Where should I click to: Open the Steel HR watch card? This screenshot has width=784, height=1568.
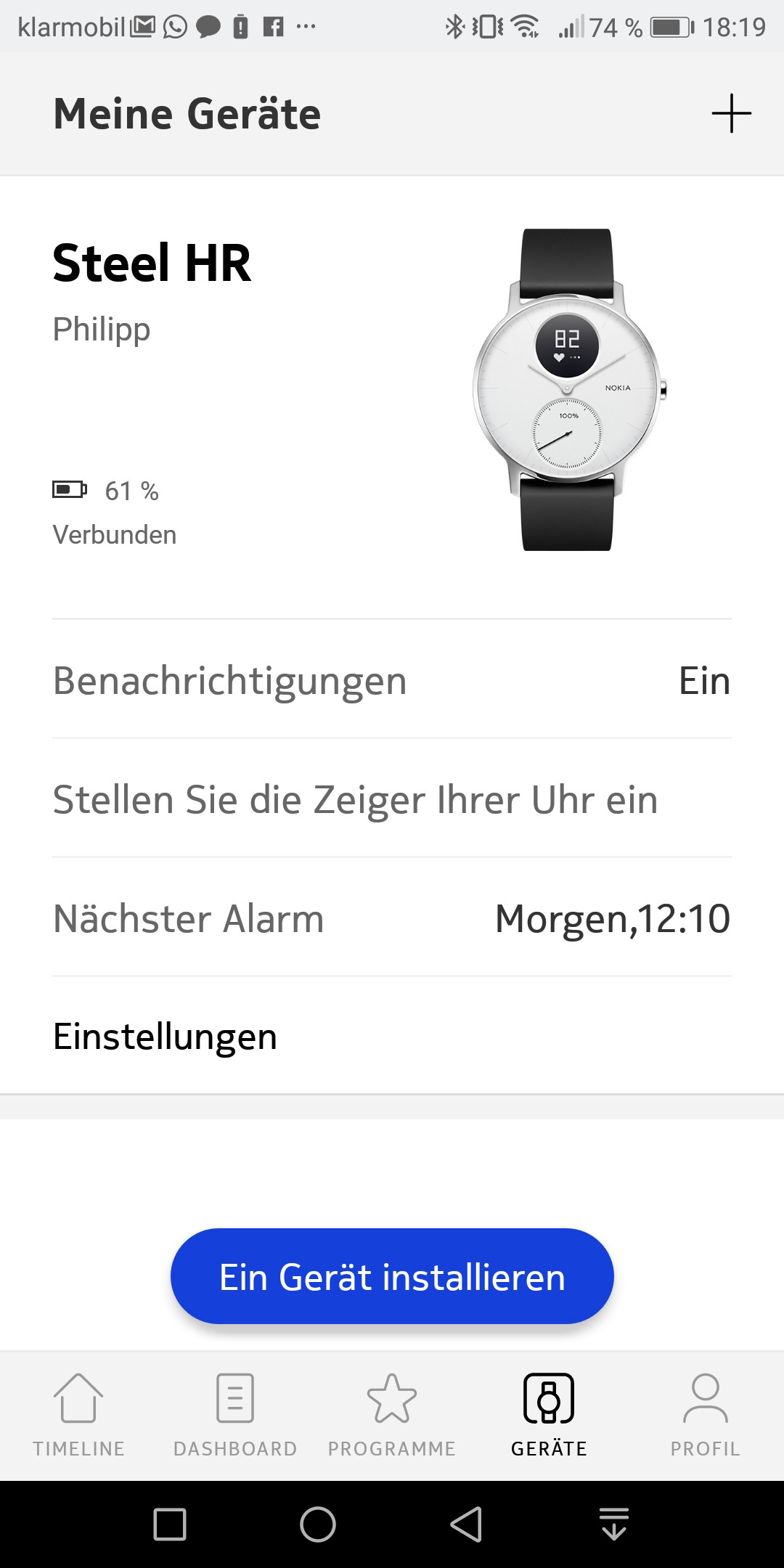click(392, 392)
